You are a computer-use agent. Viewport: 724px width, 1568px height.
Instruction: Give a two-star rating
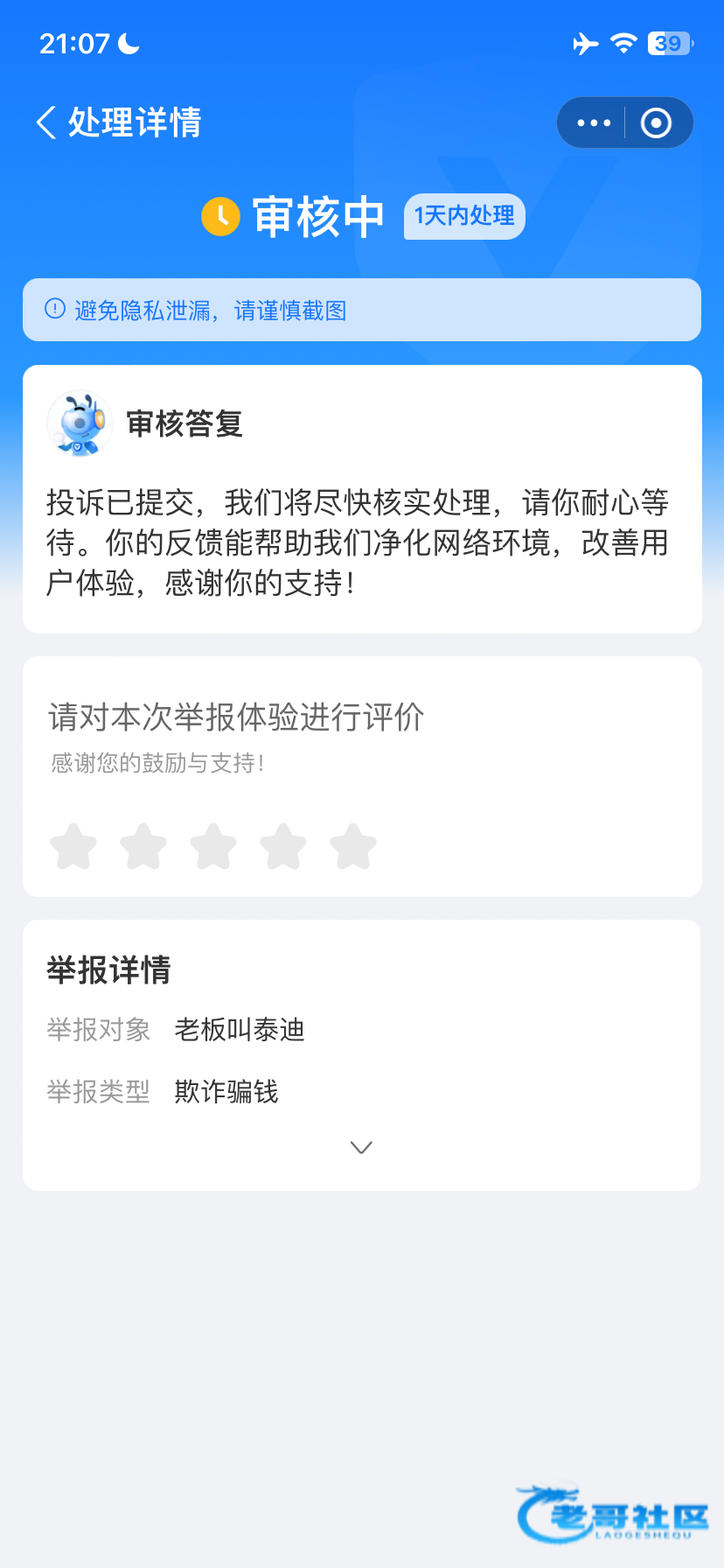pos(143,846)
